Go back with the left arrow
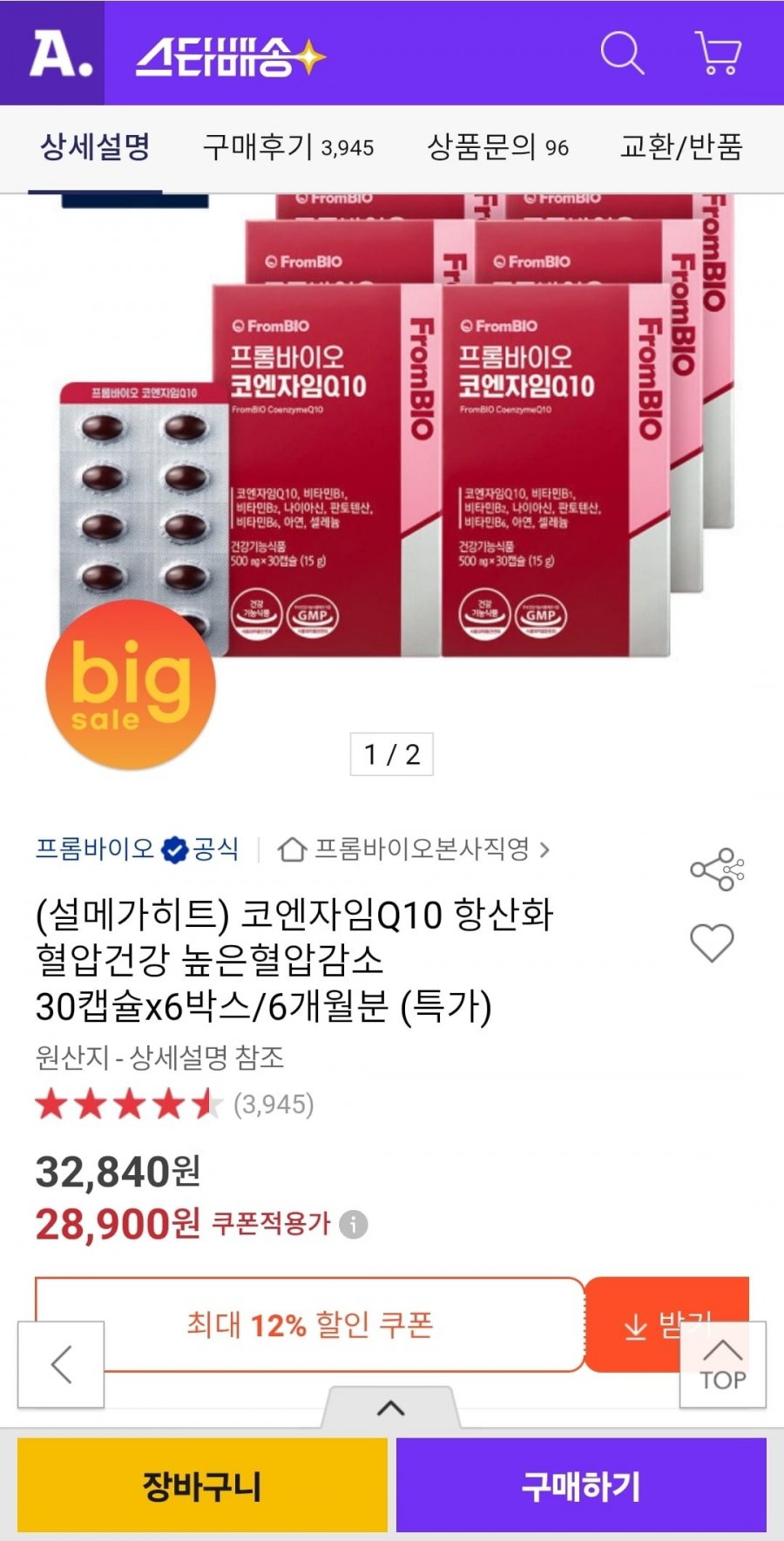Viewport: 784px width, 1541px height. coord(61,1364)
